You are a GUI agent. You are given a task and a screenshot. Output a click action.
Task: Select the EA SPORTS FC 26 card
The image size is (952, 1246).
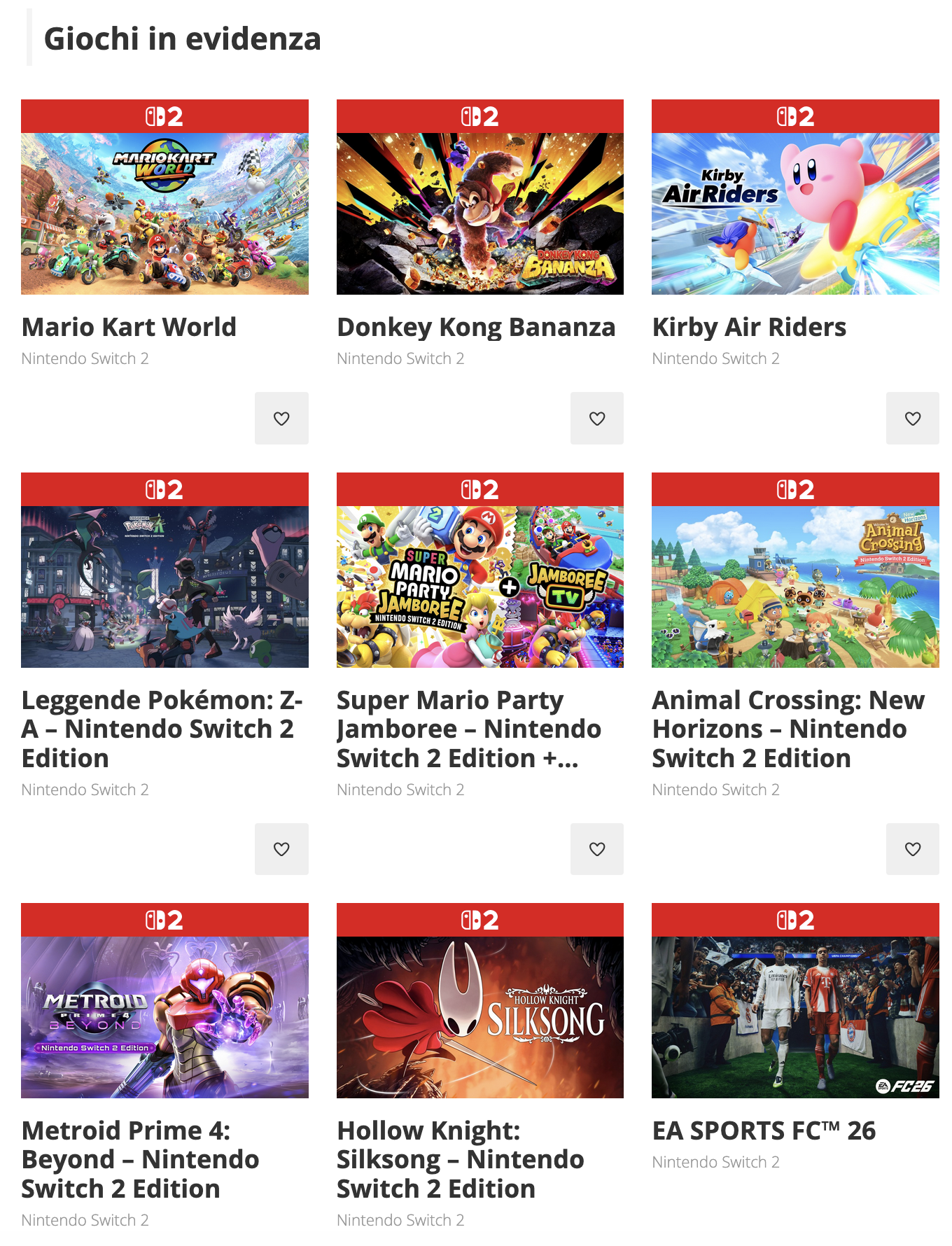(795, 1016)
